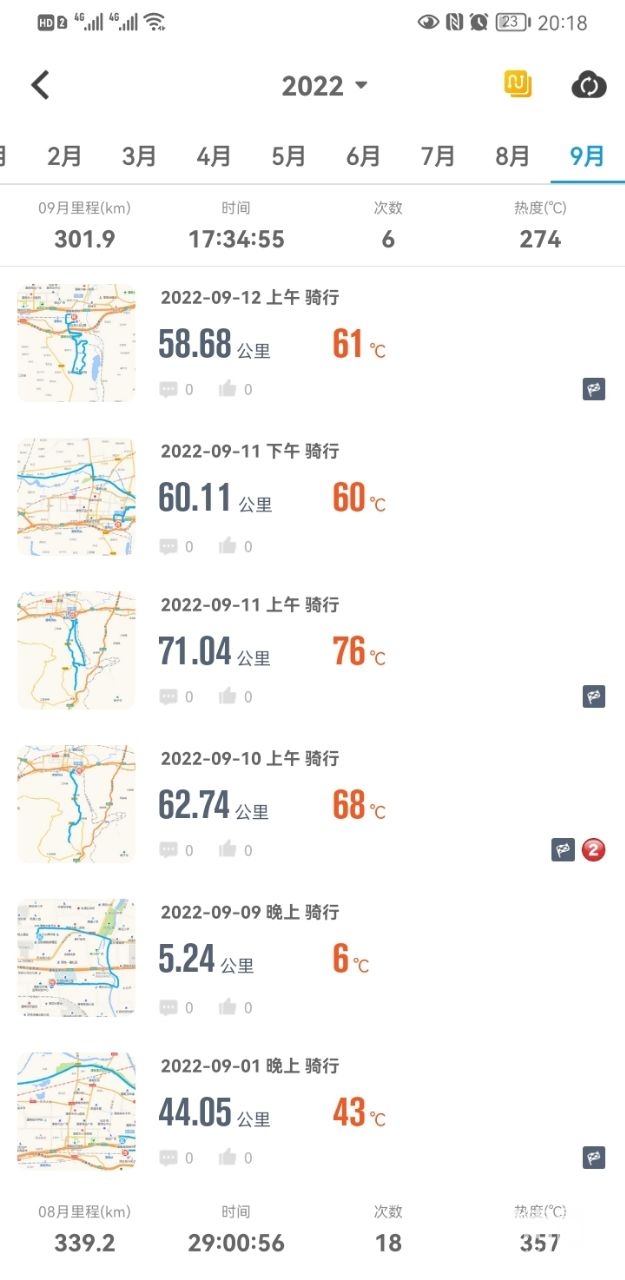Switch to the 2月 tab
Image resolution: width=625 pixels, height=1280 pixels.
[x=65, y=156]
